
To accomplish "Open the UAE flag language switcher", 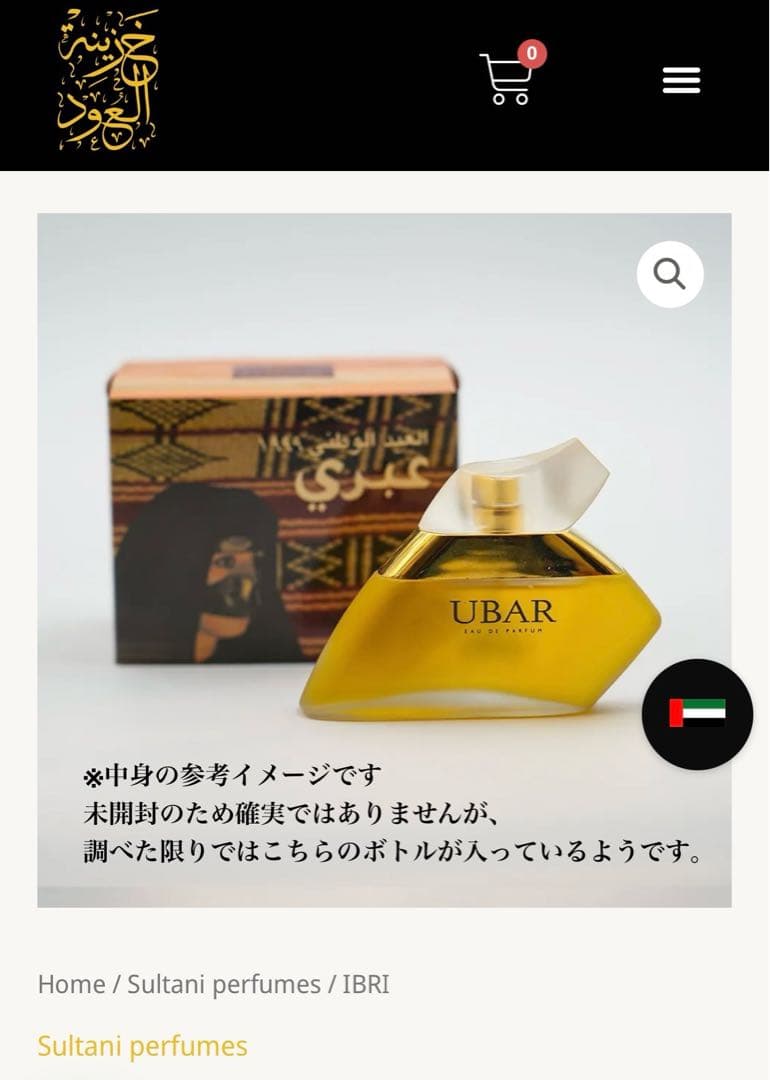I will [697, 713].
